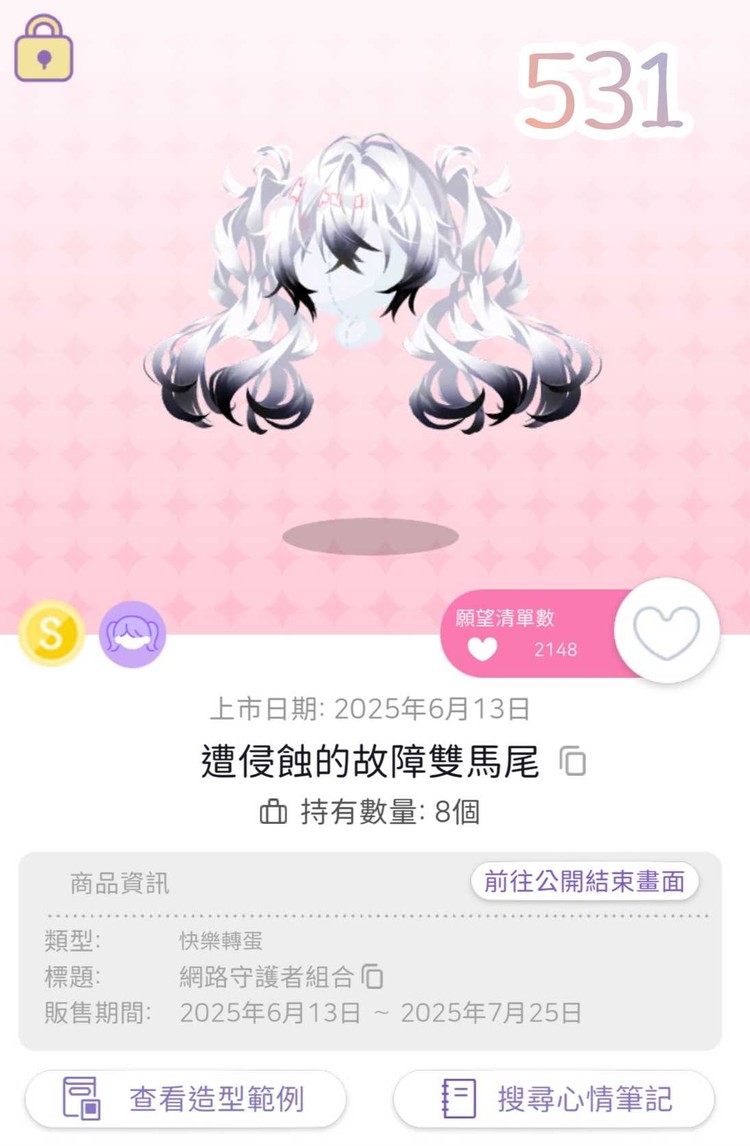Screen dimensions: 750x1146
Task: Click the notebook icon on 搜尋心情筆記 button
Action: (458, 1100)
